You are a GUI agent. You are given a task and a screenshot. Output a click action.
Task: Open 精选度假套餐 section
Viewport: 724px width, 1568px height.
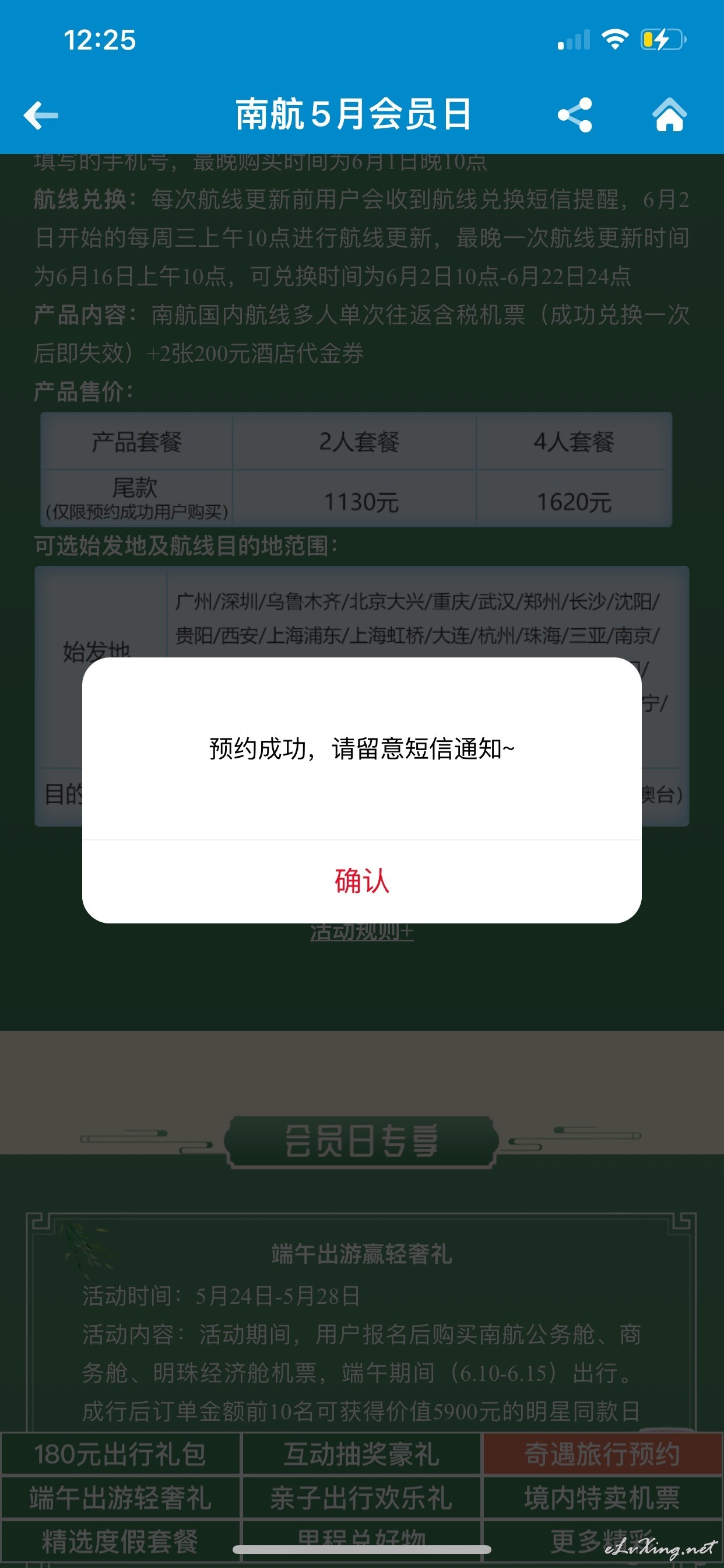coord(121,1541)
